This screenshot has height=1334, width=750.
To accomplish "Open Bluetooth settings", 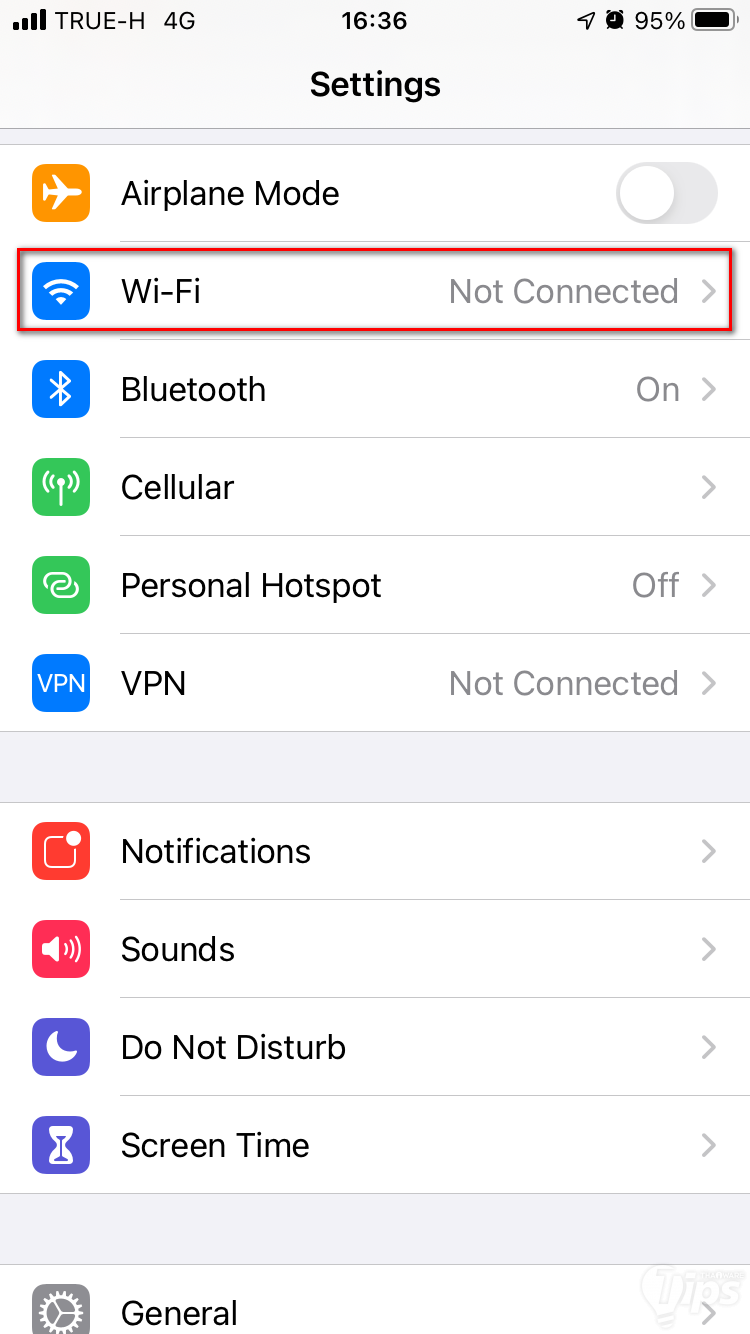I will pos(375,389).
